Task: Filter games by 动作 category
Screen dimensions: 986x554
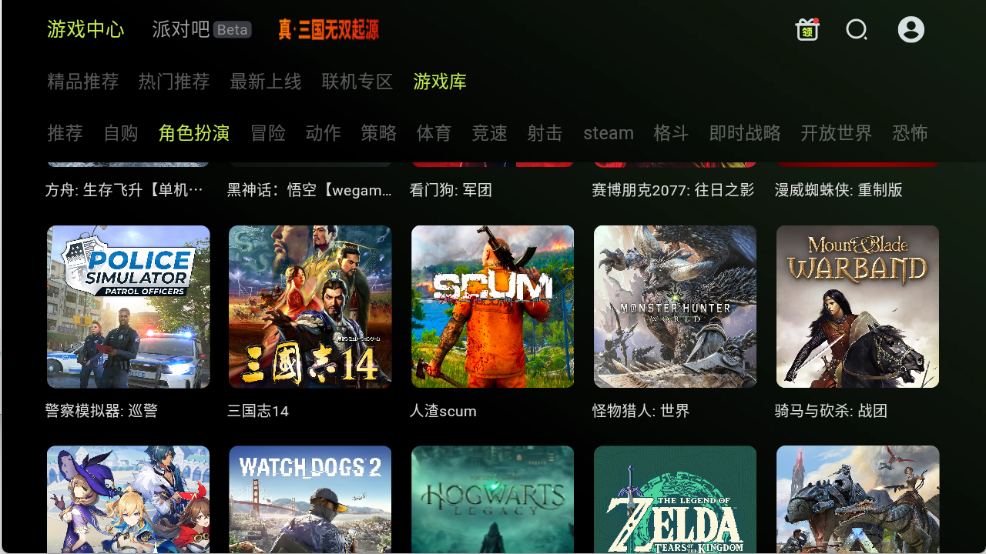Action: point(323,133)
